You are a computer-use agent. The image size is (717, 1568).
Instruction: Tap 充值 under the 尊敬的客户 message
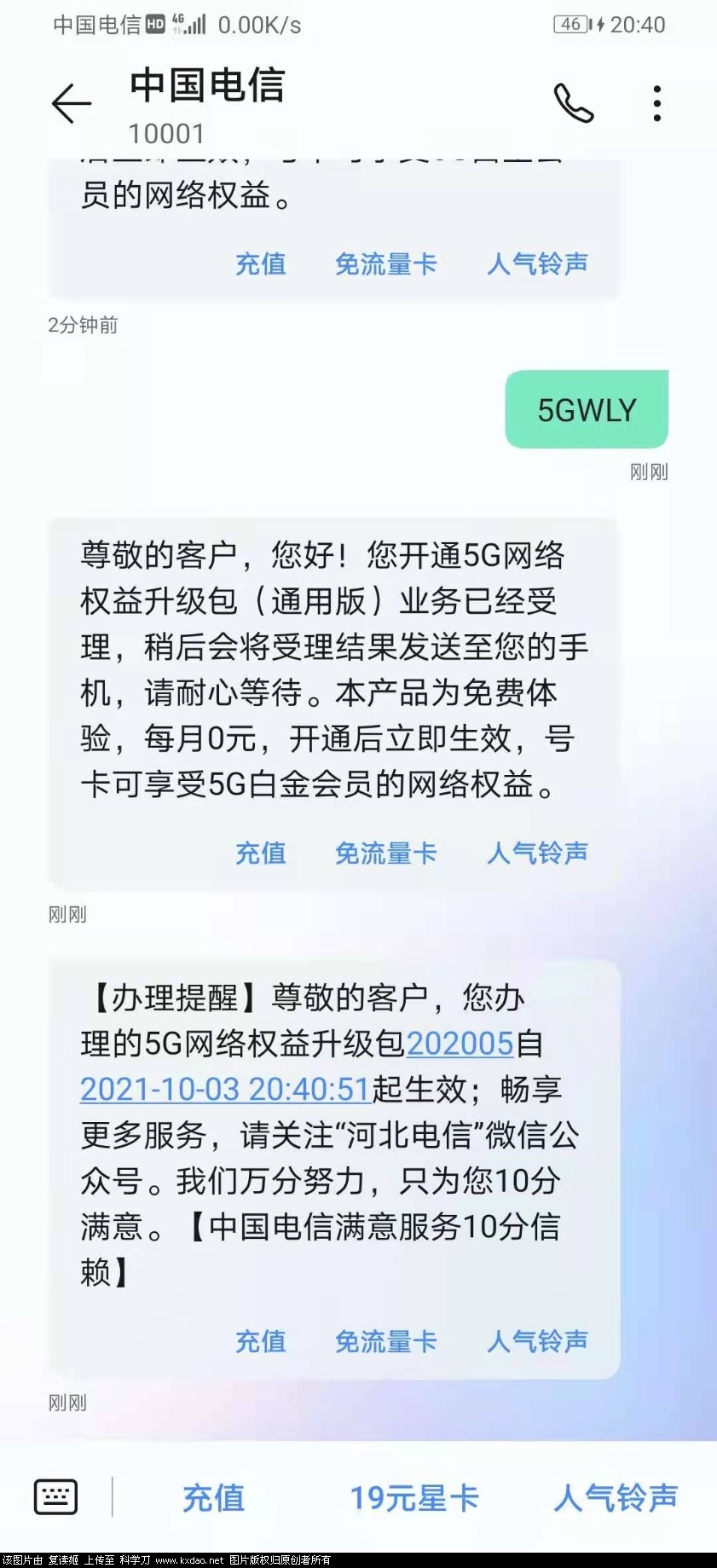[x=261, y=853]
